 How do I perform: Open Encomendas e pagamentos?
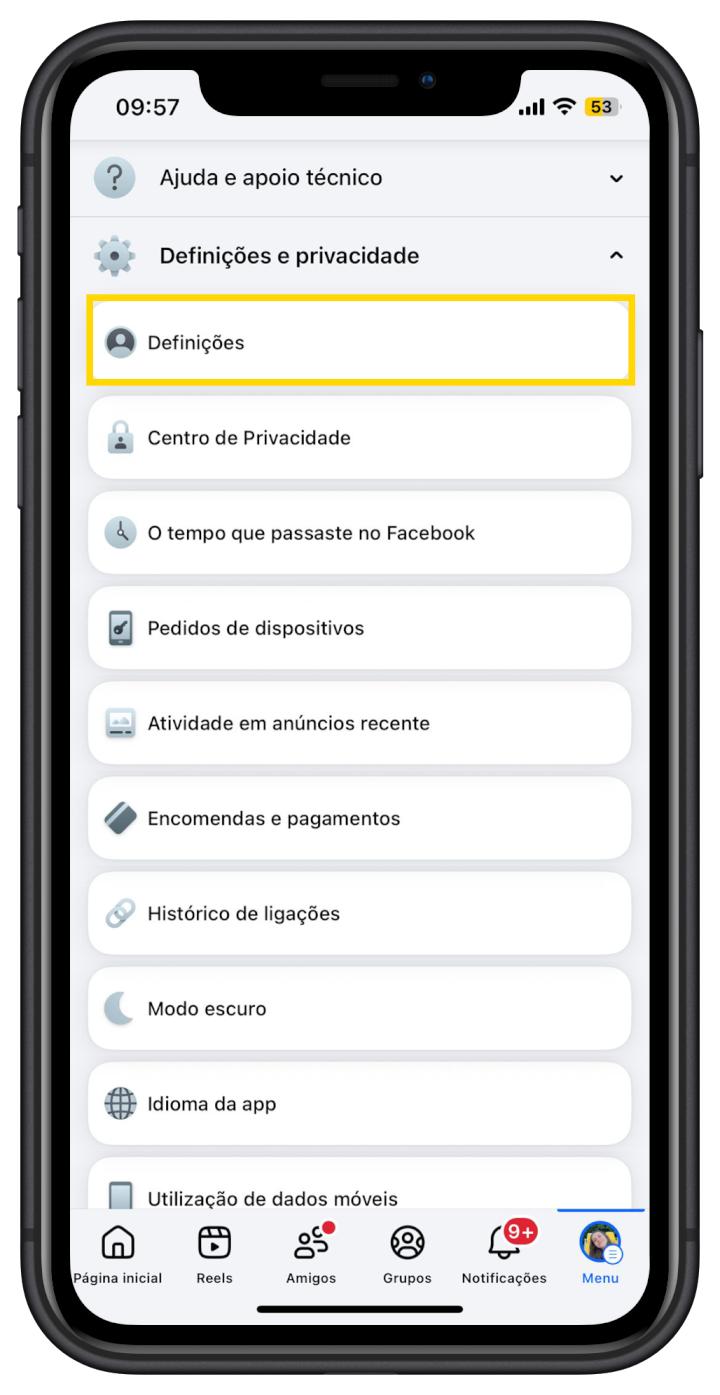click(360, 818)
